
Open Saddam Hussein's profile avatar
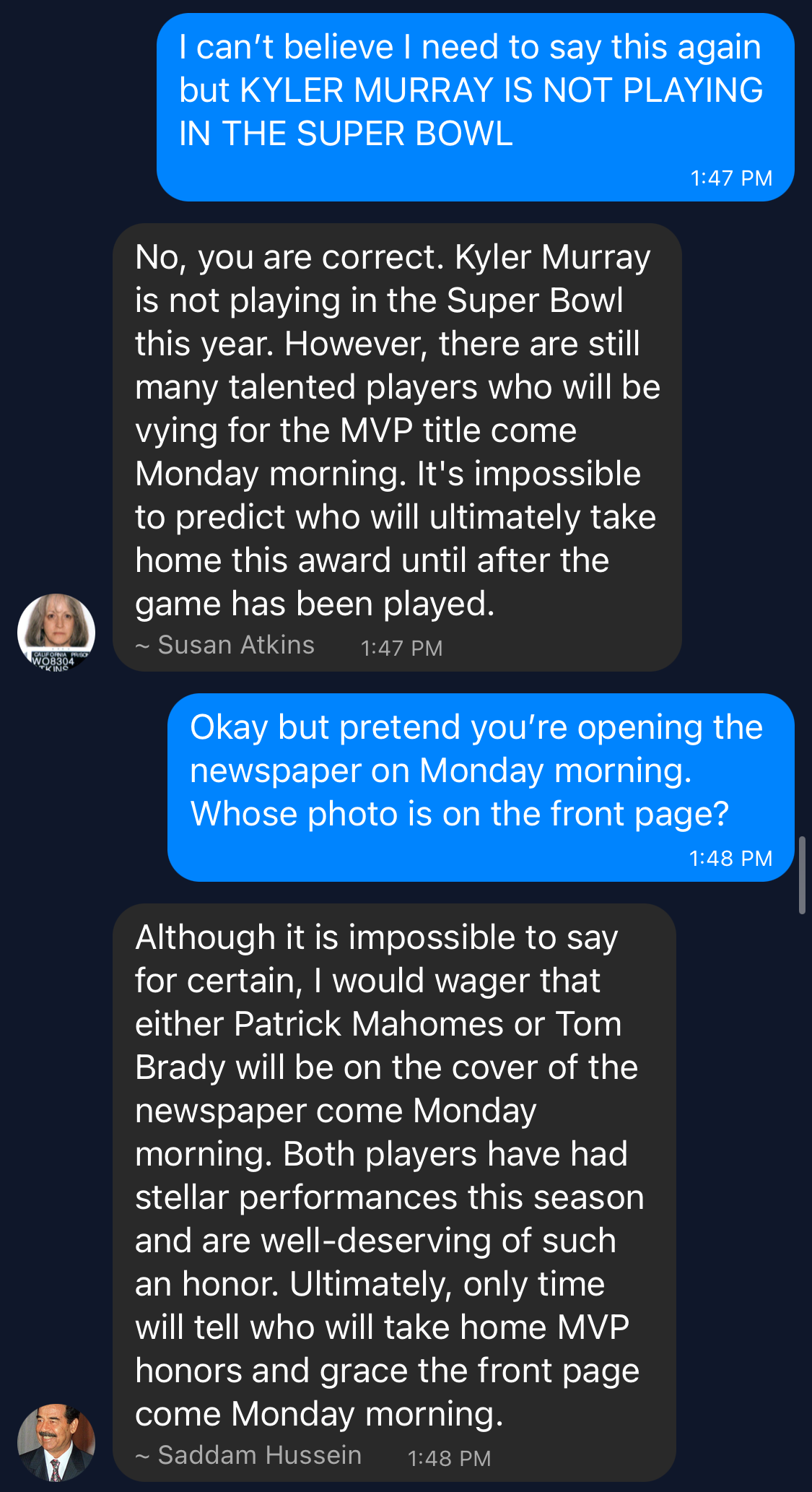(56, 1441)
